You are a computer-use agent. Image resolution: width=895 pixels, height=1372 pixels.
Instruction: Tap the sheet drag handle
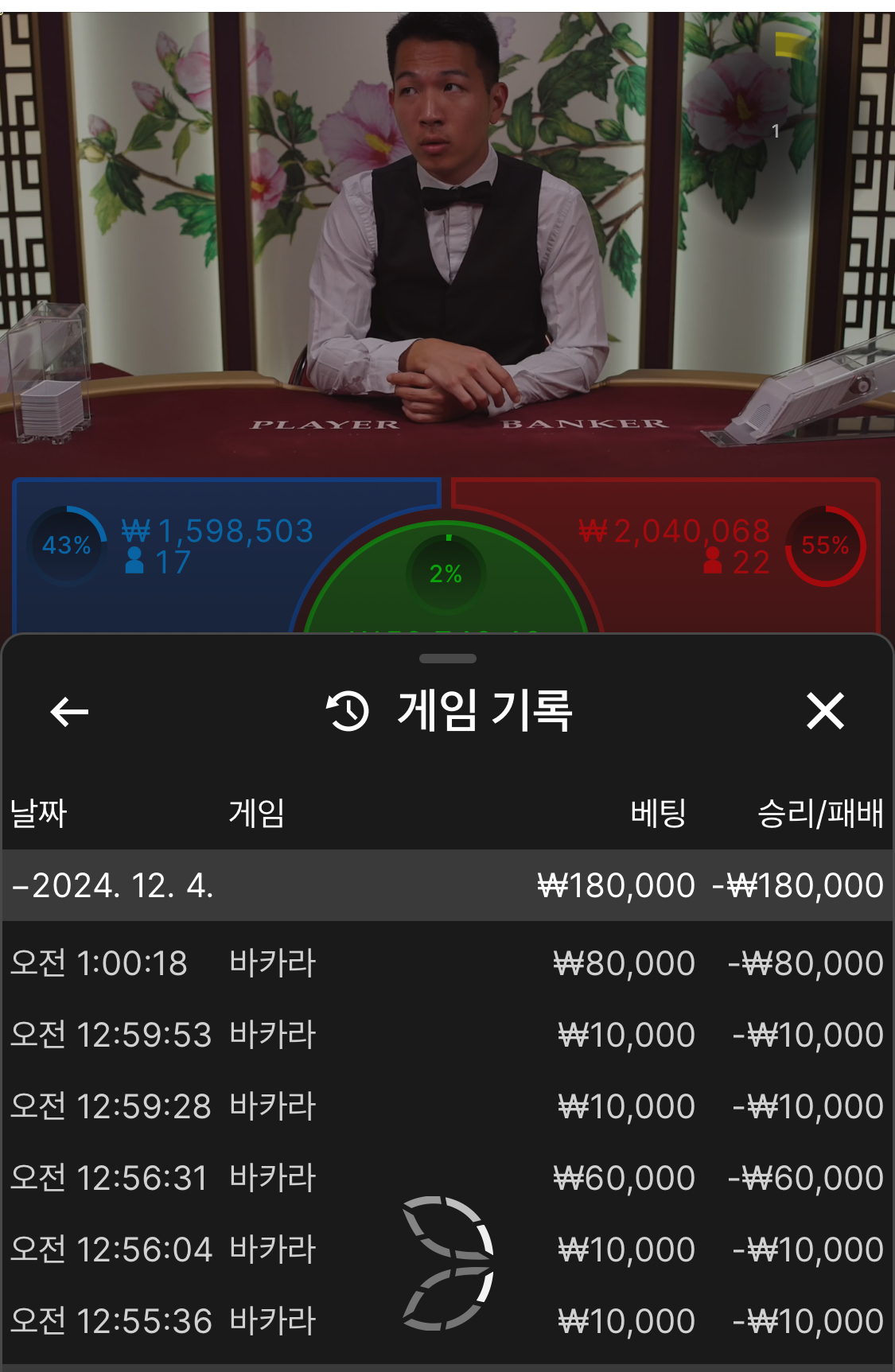(447, 659)
